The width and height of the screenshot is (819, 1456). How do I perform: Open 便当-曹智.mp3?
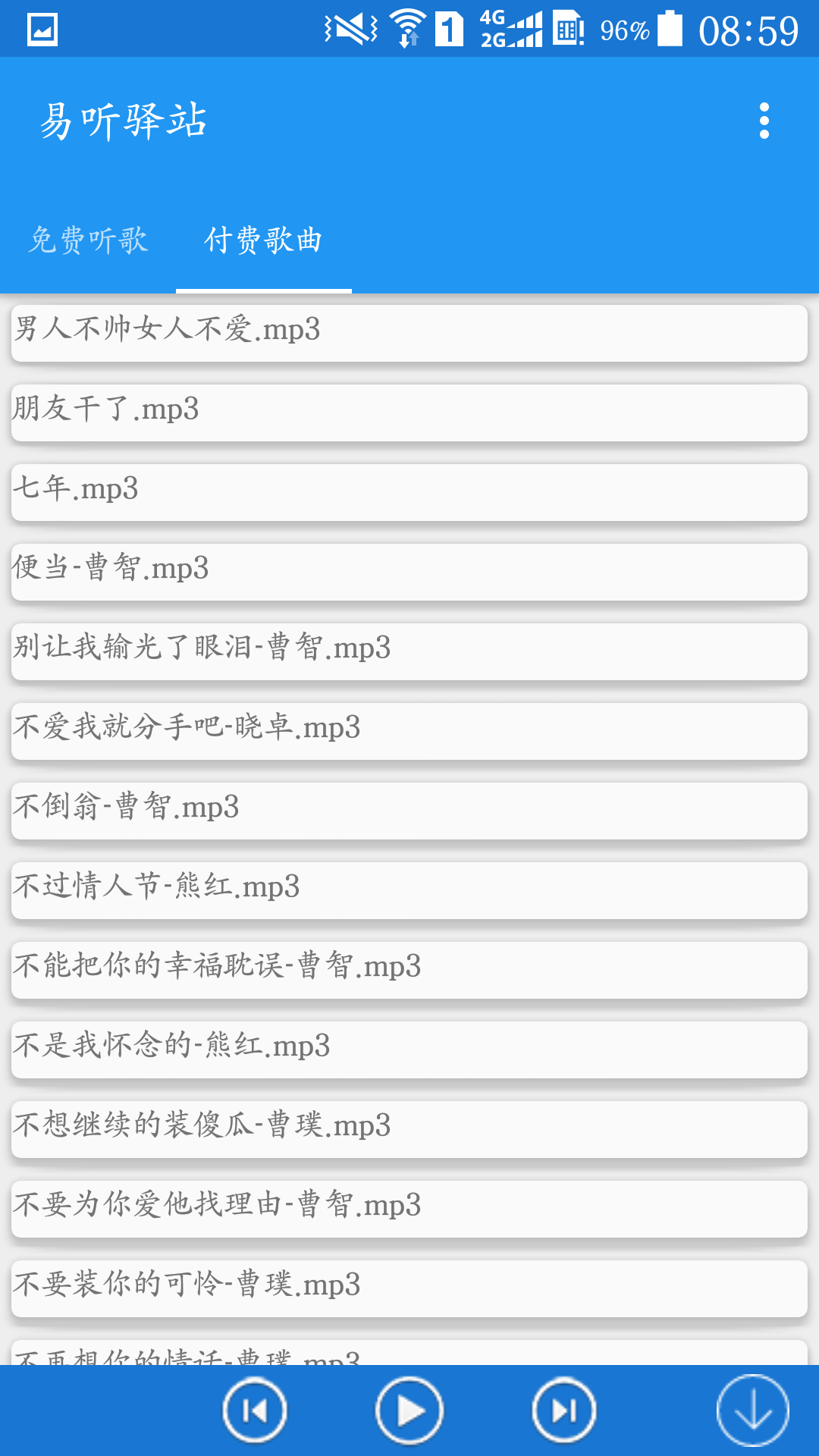[x=409, y=571]
